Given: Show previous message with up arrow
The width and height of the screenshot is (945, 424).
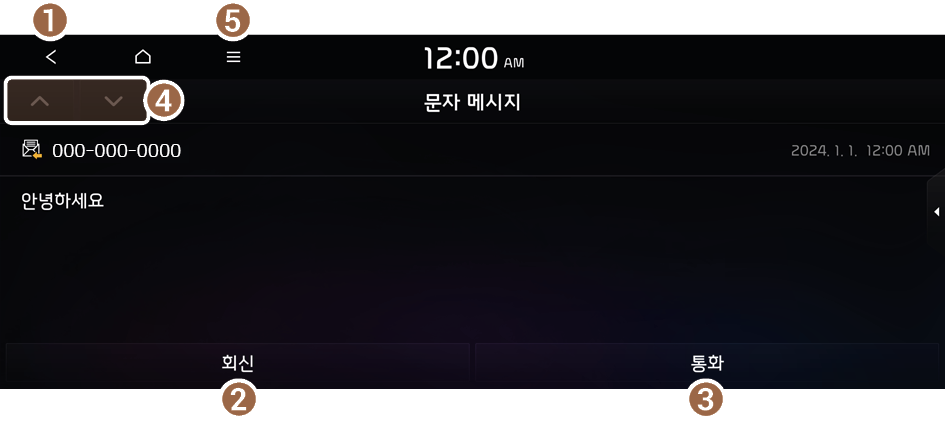Looking at the screenshot, I should click(40, 101).
